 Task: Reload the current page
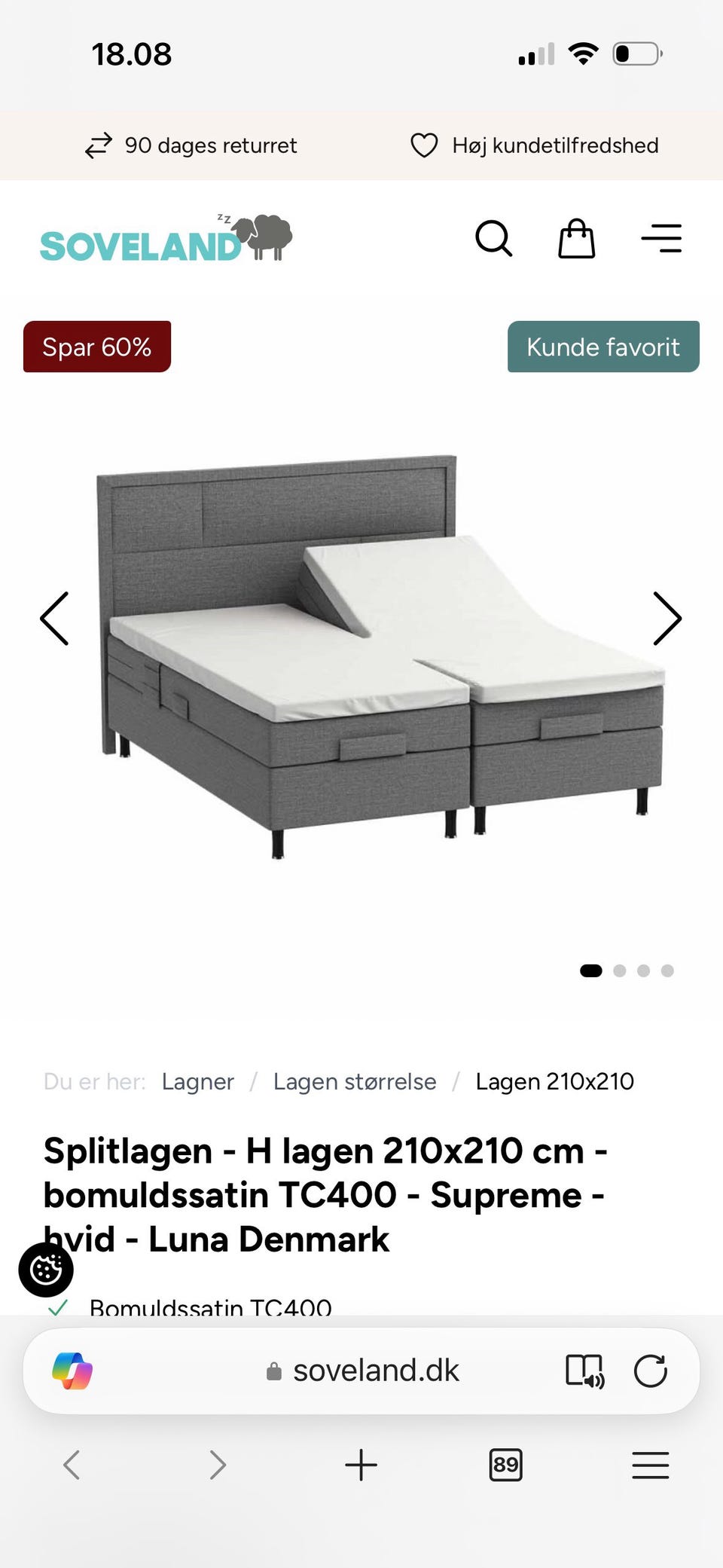pyautogui.click(x=650, y=1371)
